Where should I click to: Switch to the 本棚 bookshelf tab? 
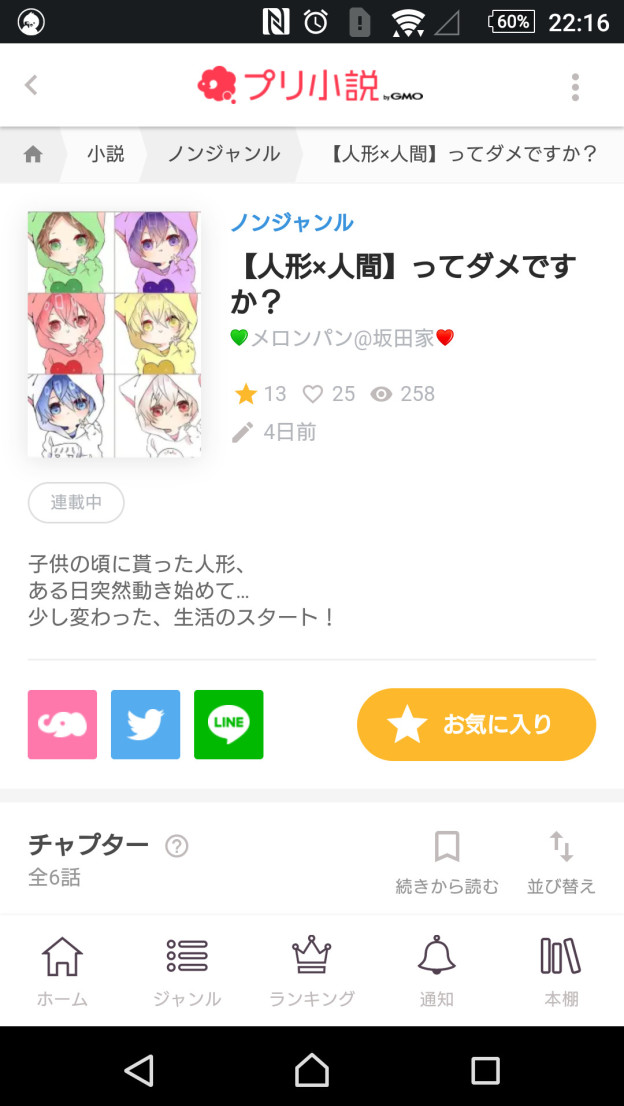point(561,971)
